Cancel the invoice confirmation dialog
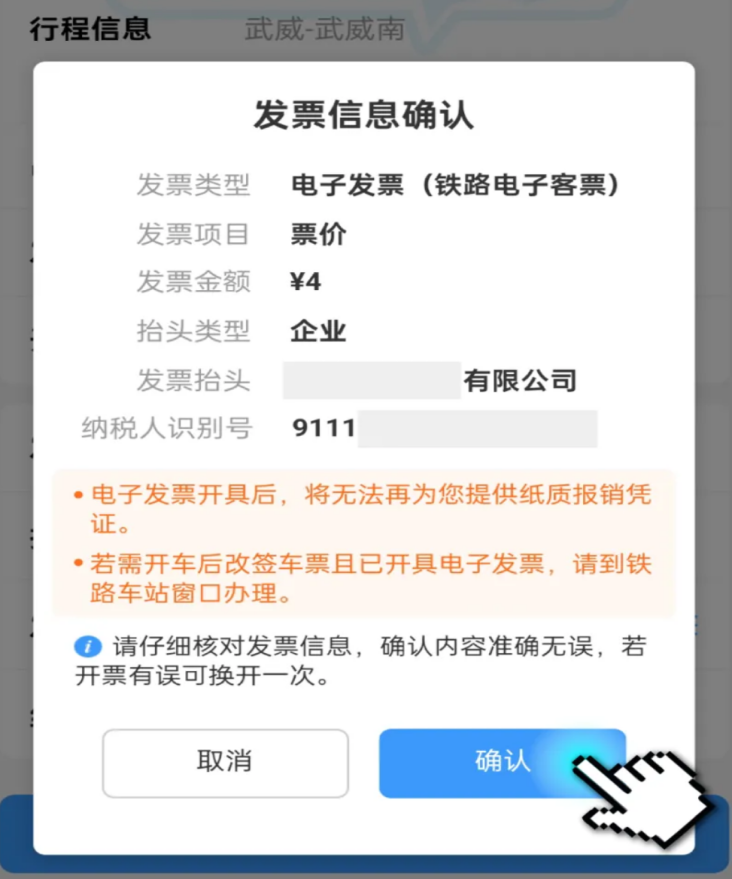Viewport: 732px width, 879px height. [225, 762]
